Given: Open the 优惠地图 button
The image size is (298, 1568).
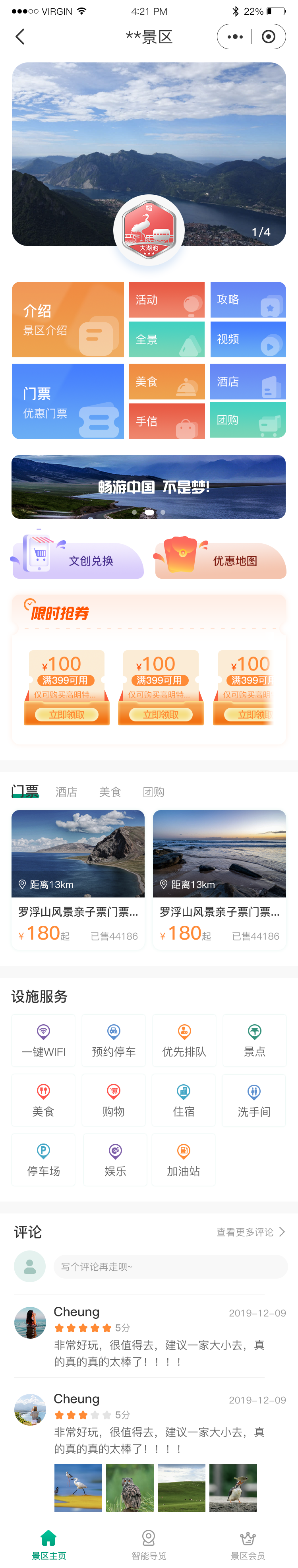Looking at the screenshot, I should point(221,560).
